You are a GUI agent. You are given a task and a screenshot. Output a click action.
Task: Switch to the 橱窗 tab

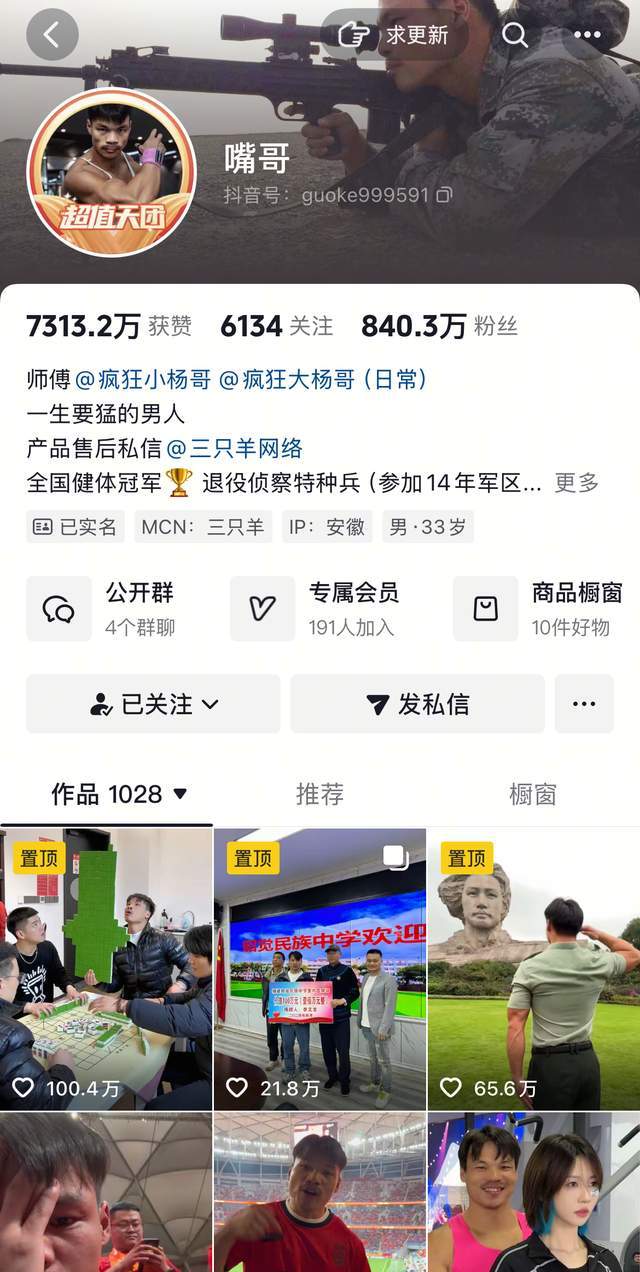[532, 794]
